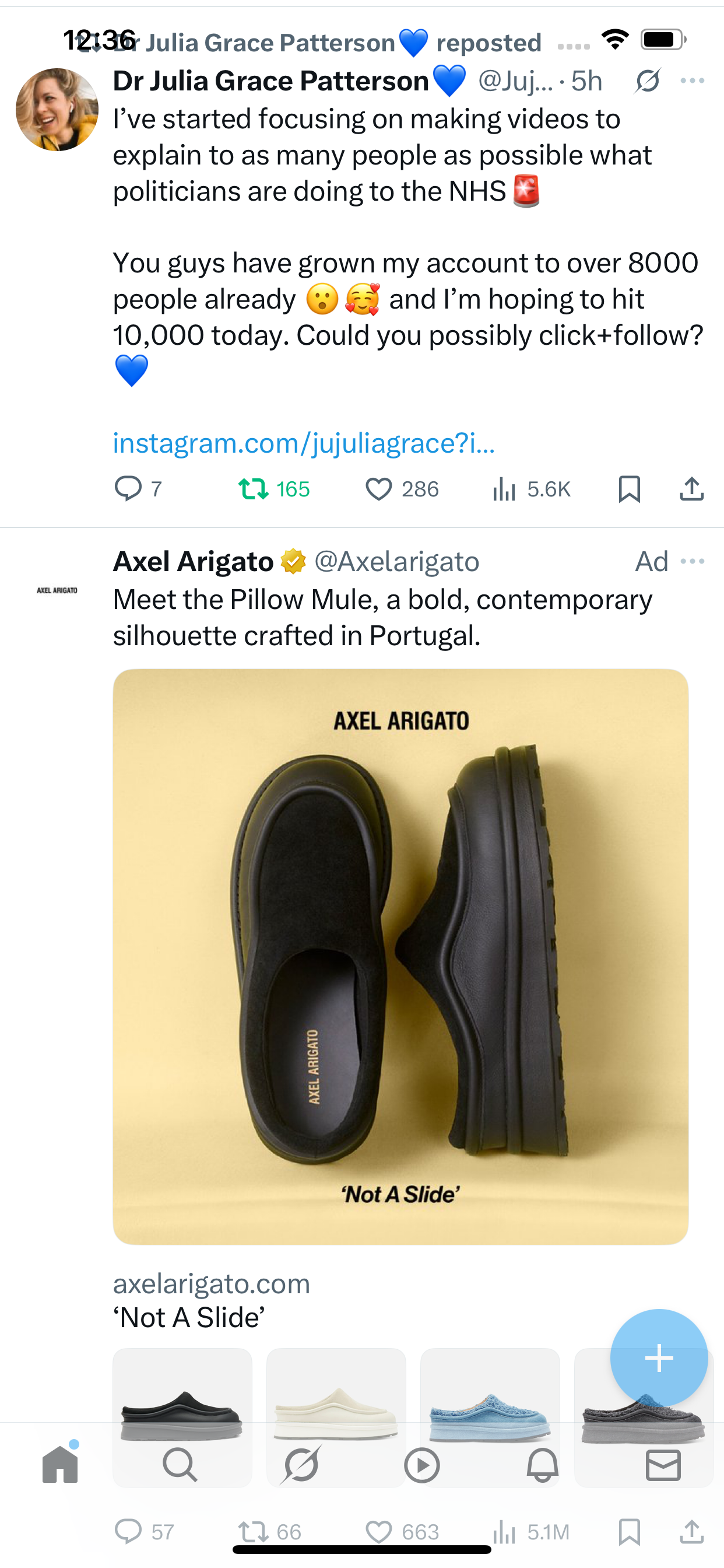Like Julia Grace Patterson's post
724x1568 pixels.
point(378,489)
